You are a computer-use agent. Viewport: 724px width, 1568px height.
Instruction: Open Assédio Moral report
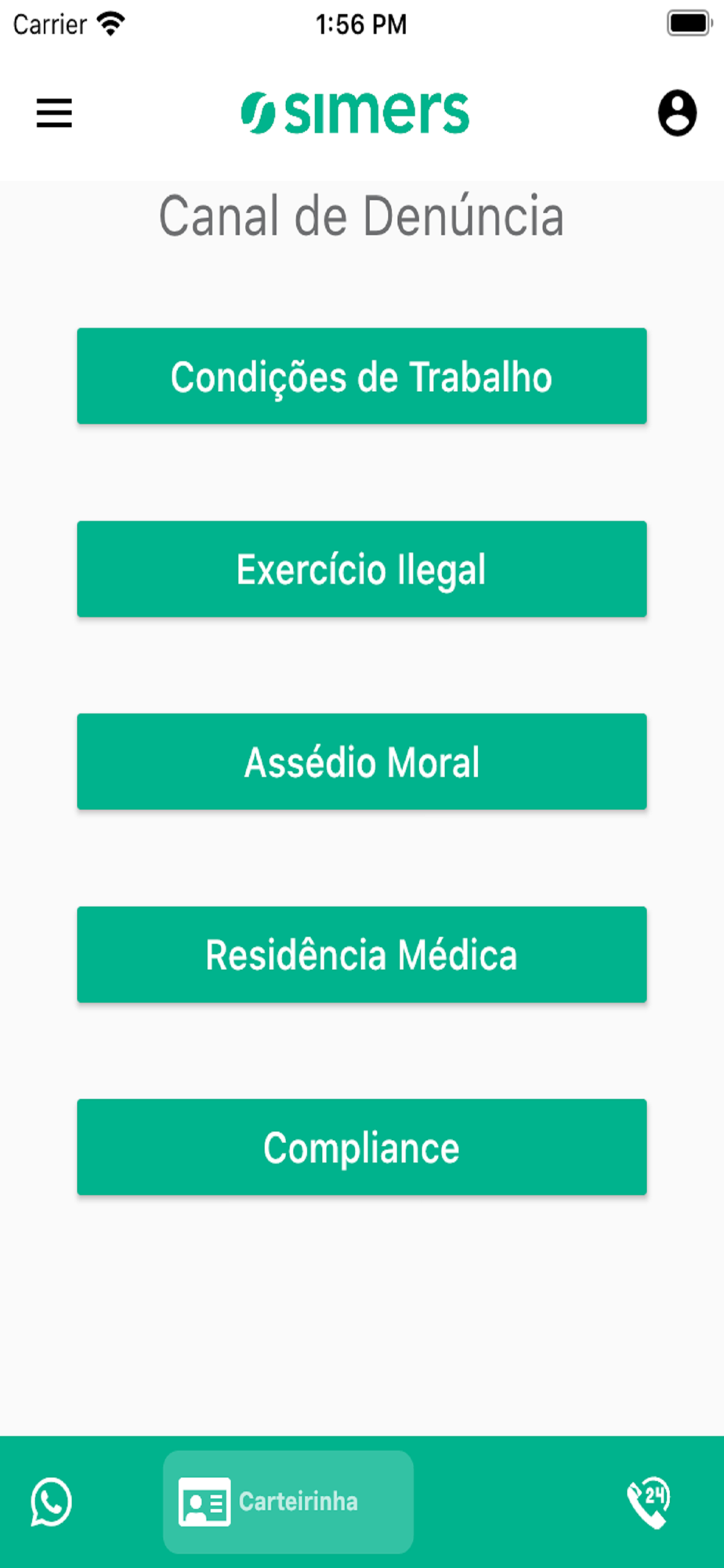[x=362, y=762]
